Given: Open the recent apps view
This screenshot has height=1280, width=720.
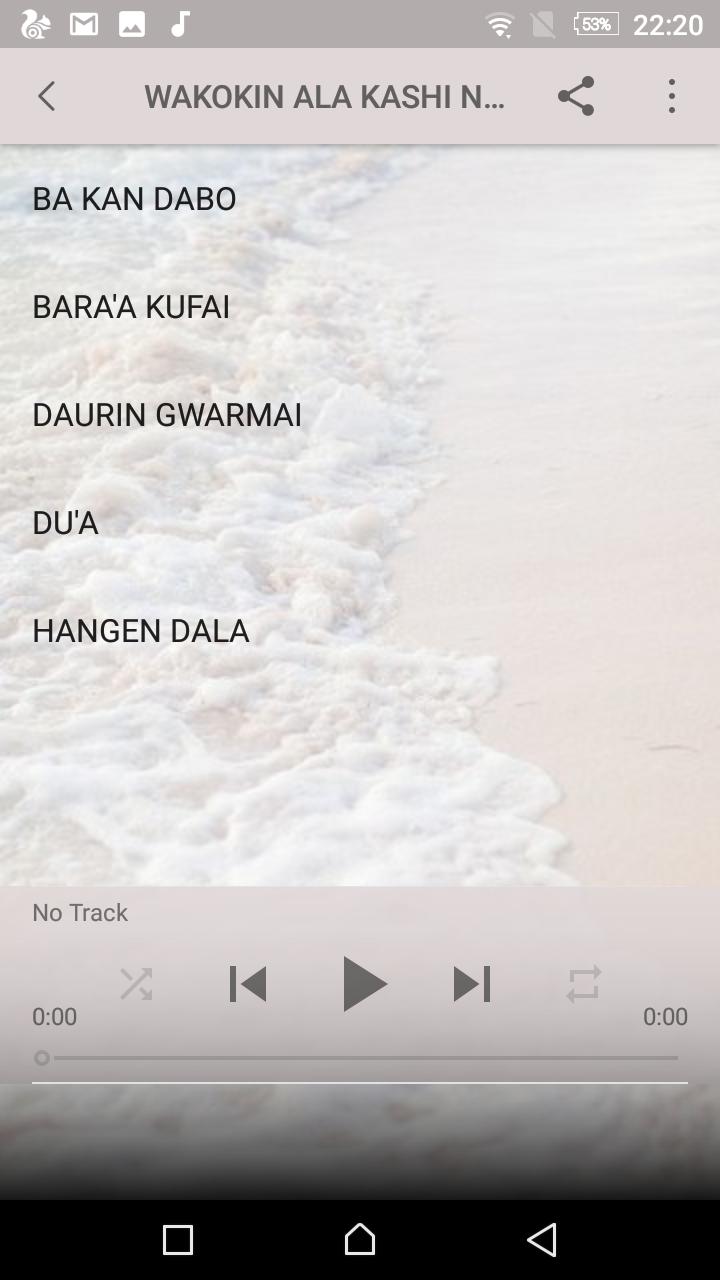Looking at the screenshot, I should (178, 1240).
